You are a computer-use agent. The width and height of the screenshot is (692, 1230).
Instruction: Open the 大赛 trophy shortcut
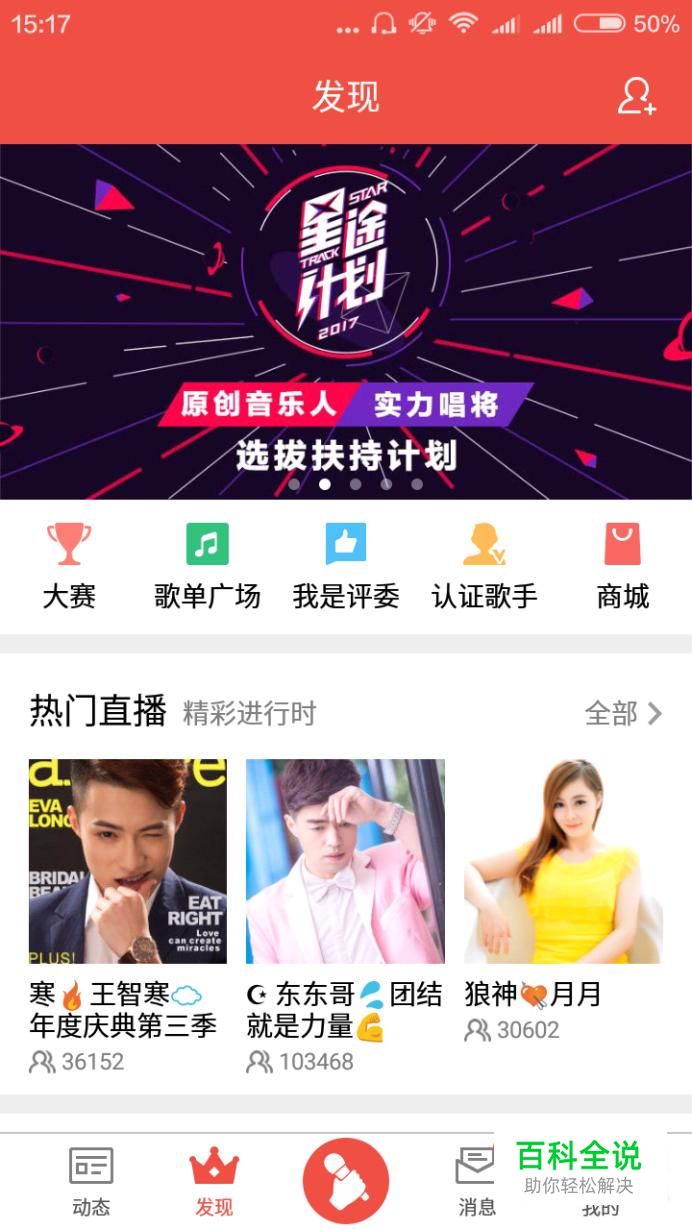click(69, 566)
